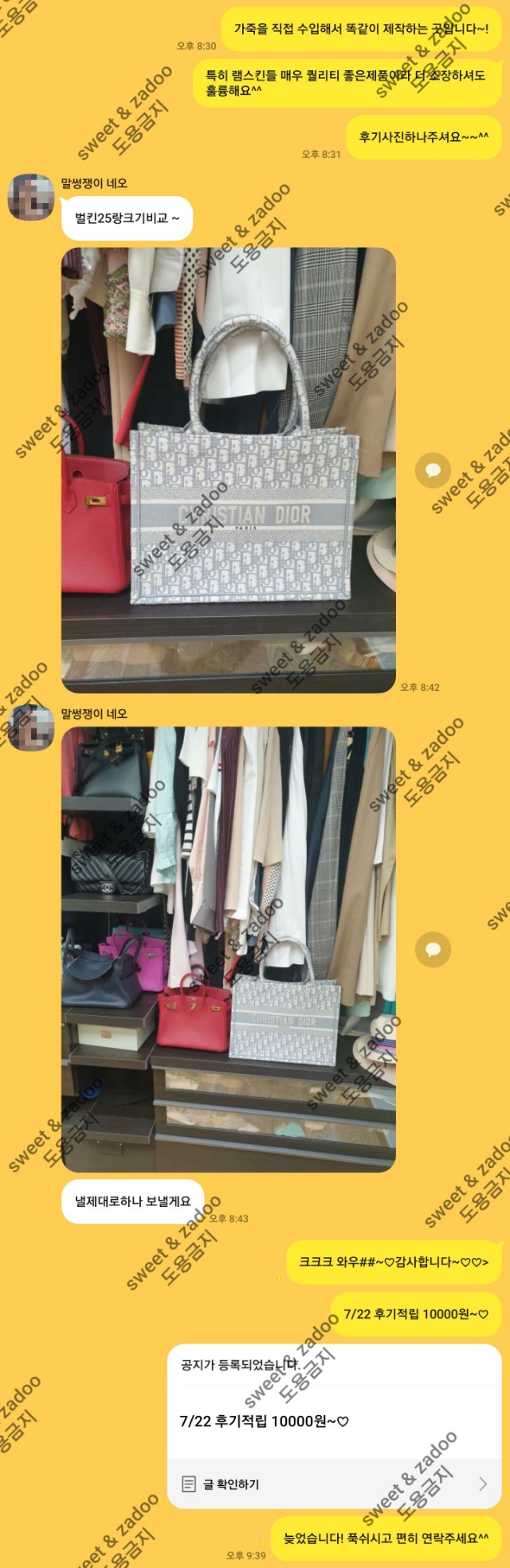This screenshot has height=1568, width=510.
Task: Tap the reply bubble beside the closet photo
Action: (x=433, y=949)
